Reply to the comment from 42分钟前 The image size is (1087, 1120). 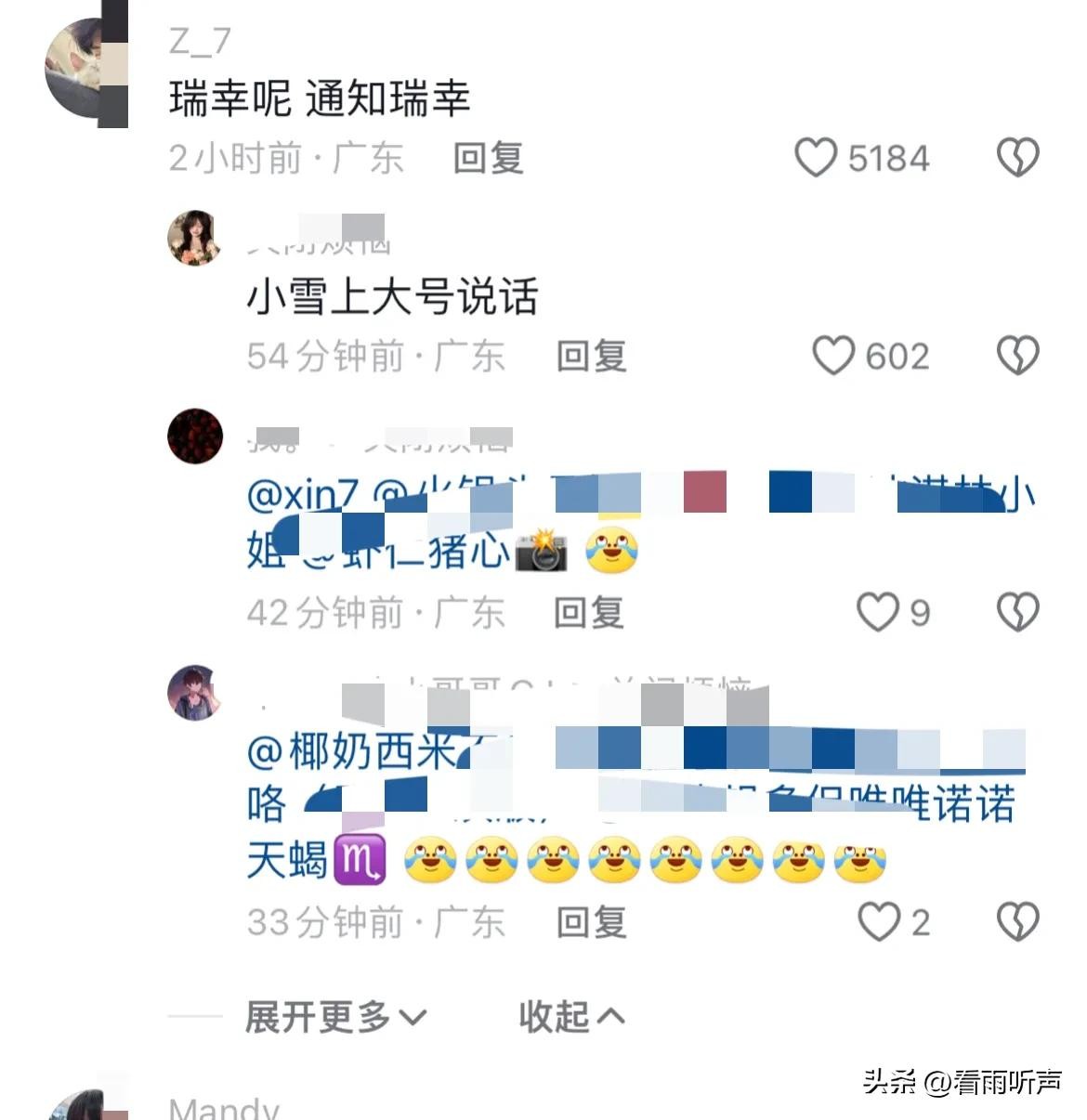click(588, 612)
